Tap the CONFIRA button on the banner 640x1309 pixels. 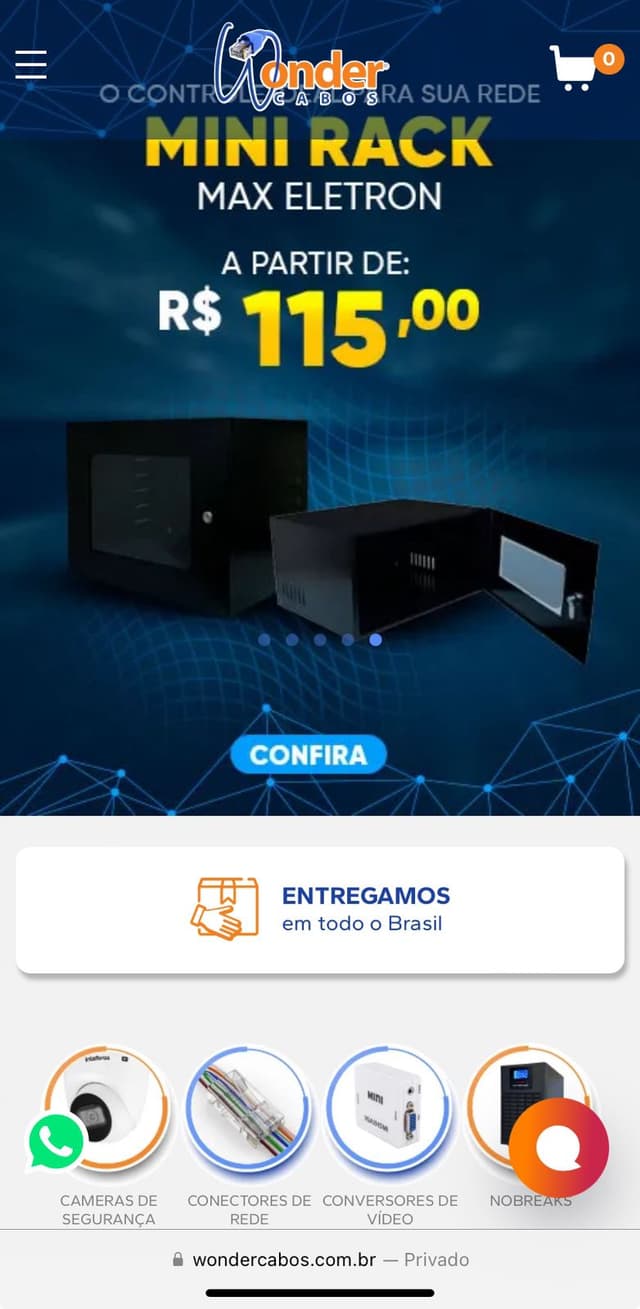click(x=308, y=755)
